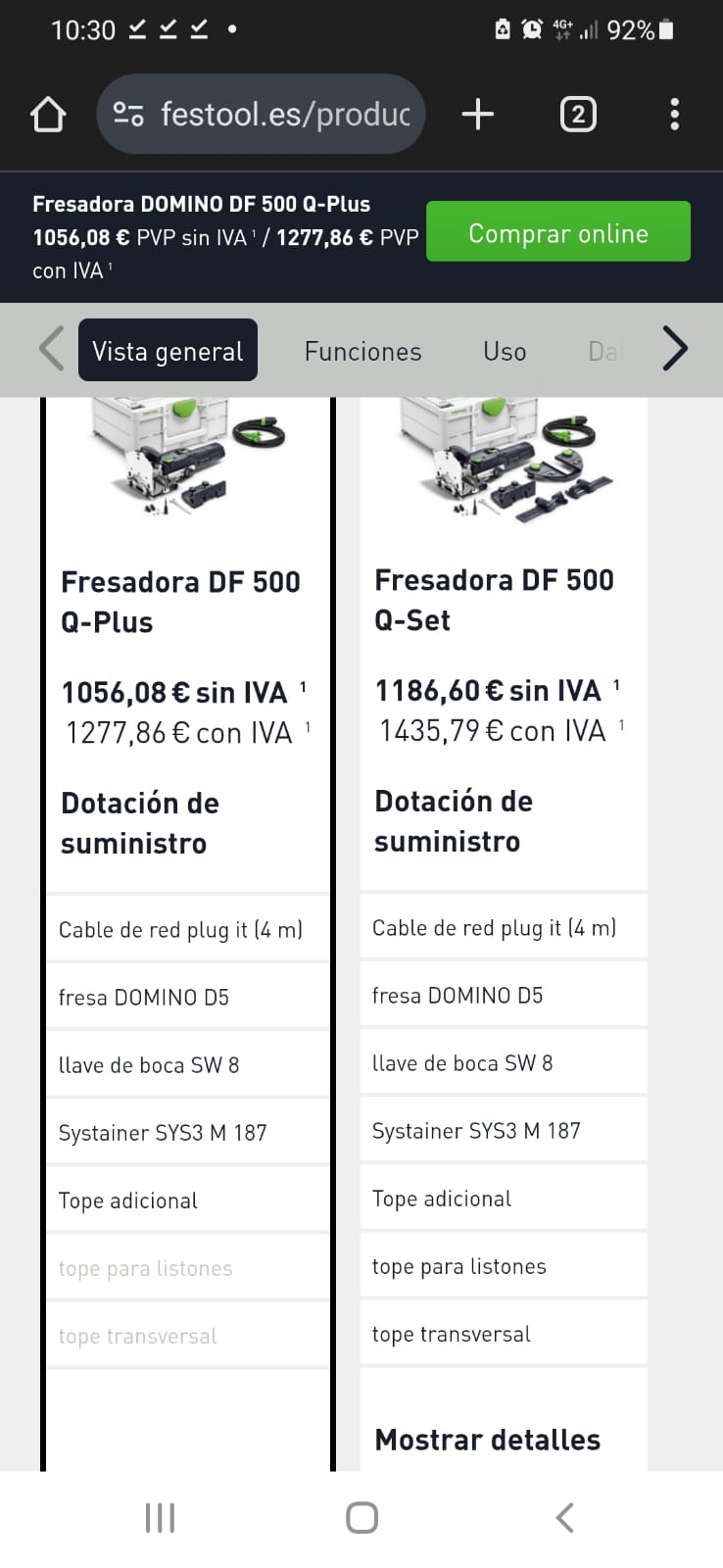Expand Mostrar detalles for the Q-Set
Viewport: 723px width, 1568px height.
point(487,1440)
